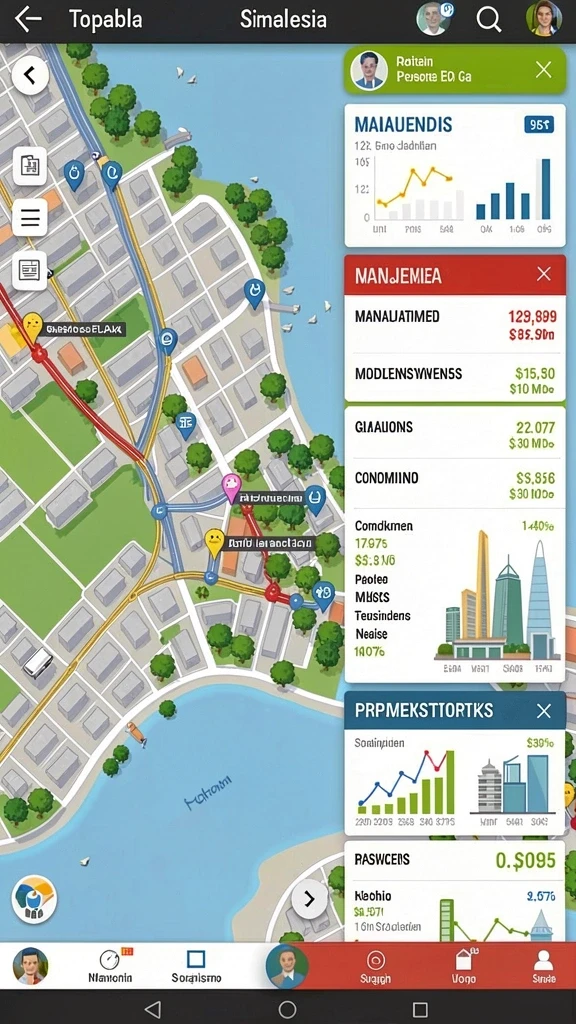Go back using the top-left arrow

click(27, 20)
